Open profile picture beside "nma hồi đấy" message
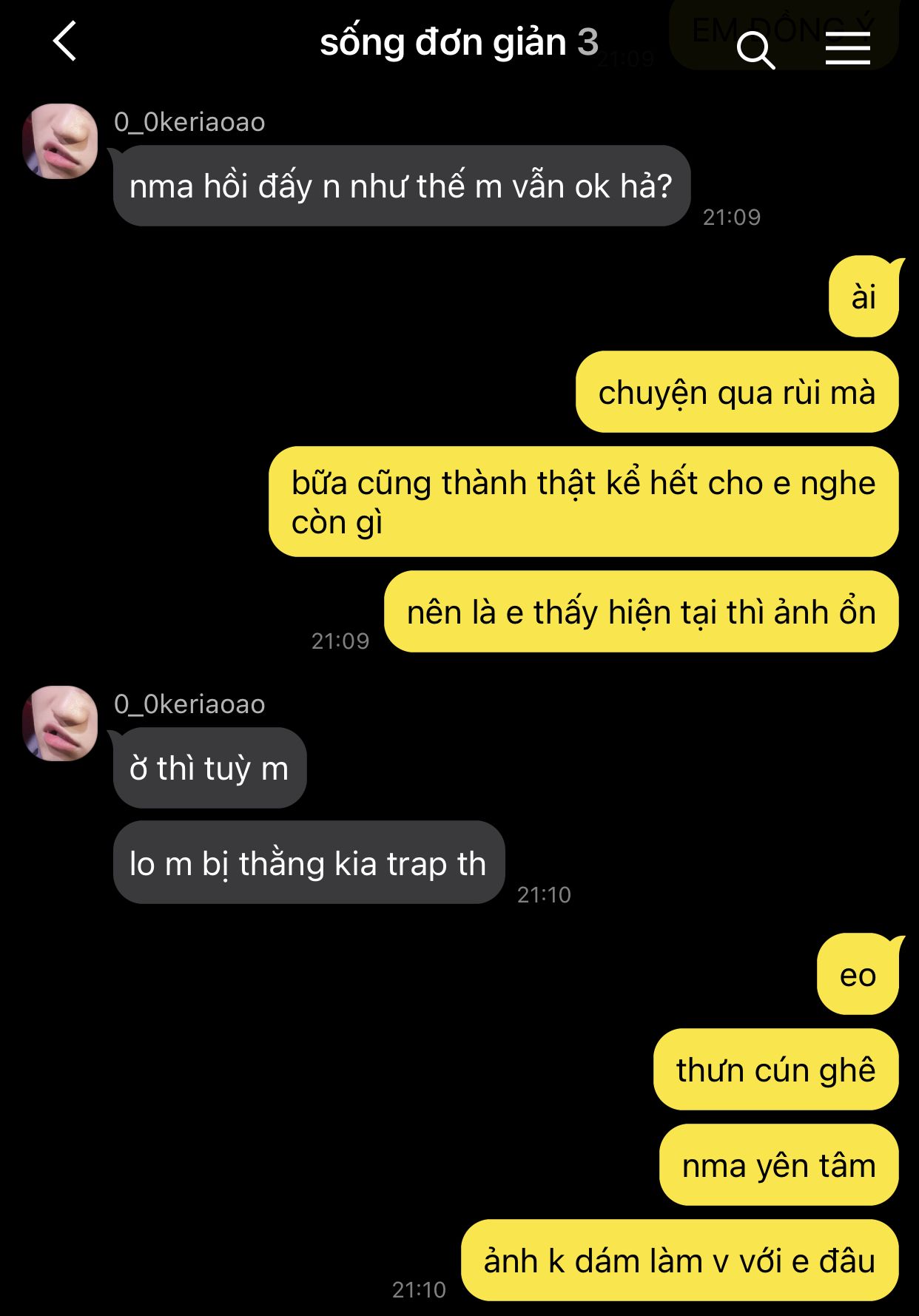This screenshot has height=1316, width=919. pos(60,141)
